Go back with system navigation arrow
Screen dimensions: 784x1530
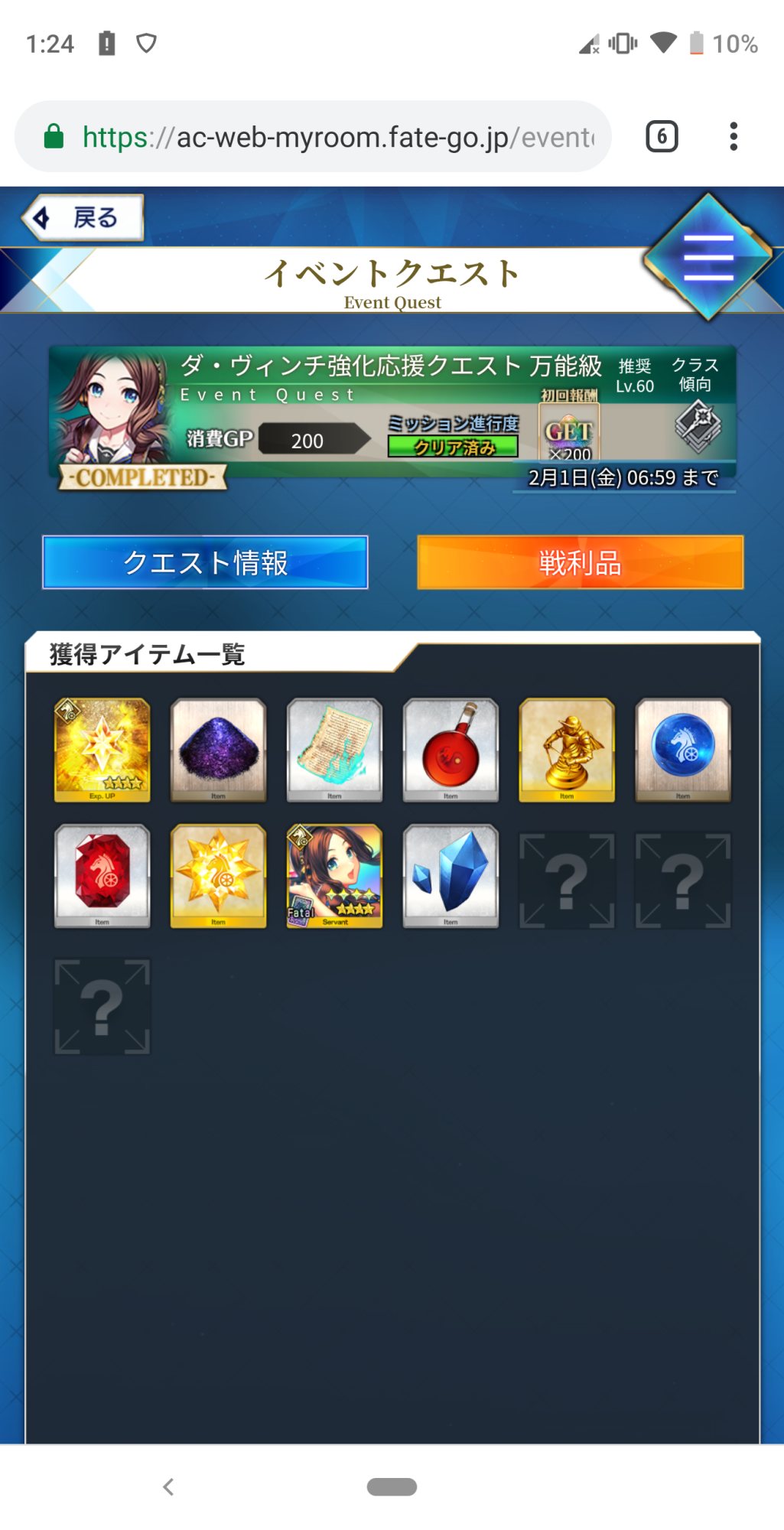point(168,1486)
